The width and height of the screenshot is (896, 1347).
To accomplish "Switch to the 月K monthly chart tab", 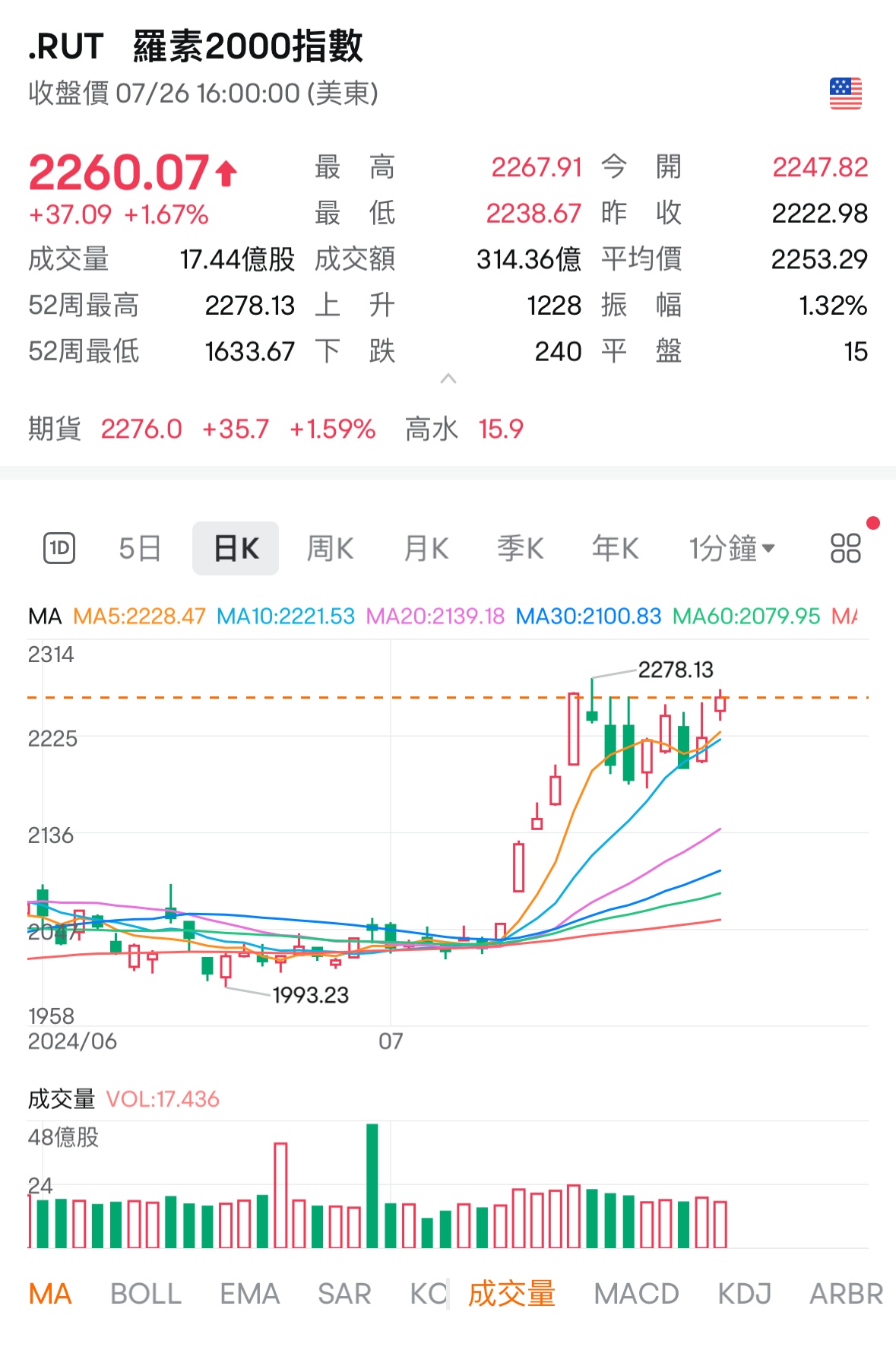I will 424,547.
